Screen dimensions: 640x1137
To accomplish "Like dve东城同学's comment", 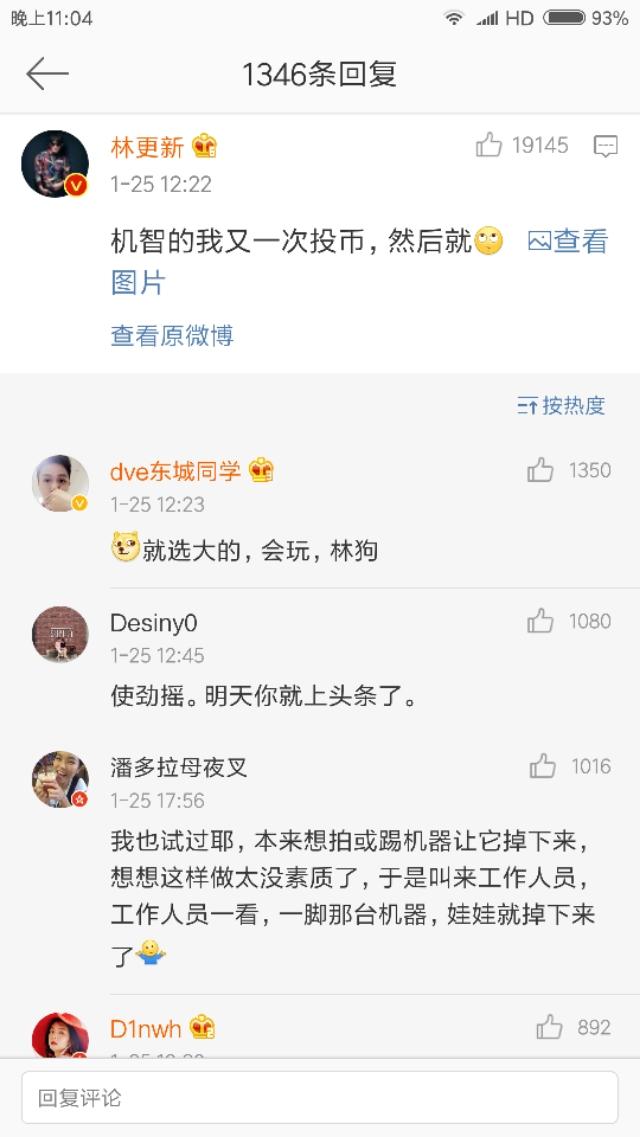I will pos(541,470).
